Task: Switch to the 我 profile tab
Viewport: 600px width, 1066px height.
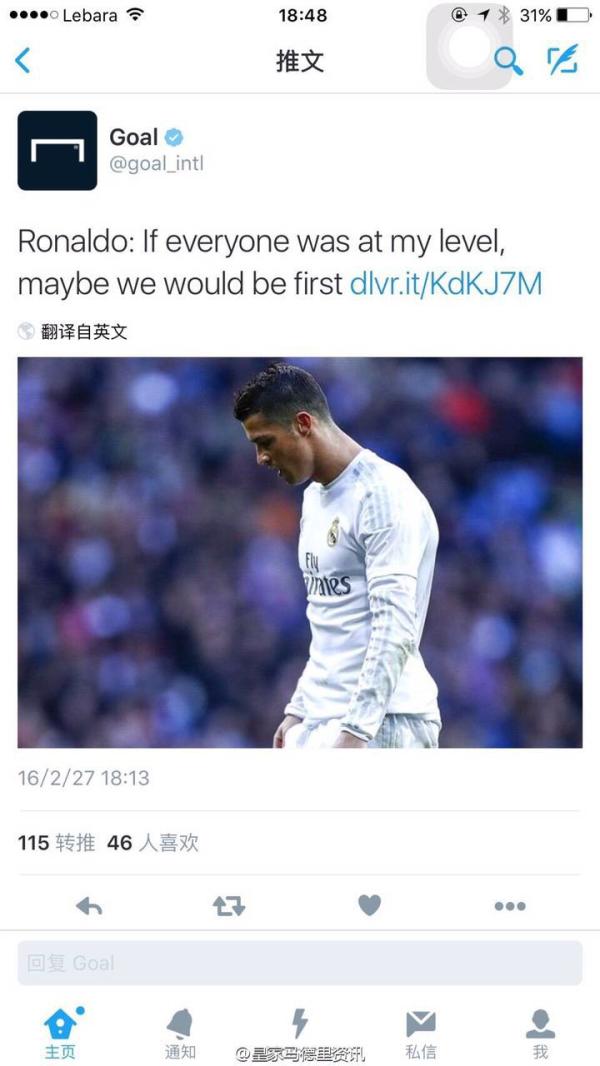Action: click(540, 1032)
